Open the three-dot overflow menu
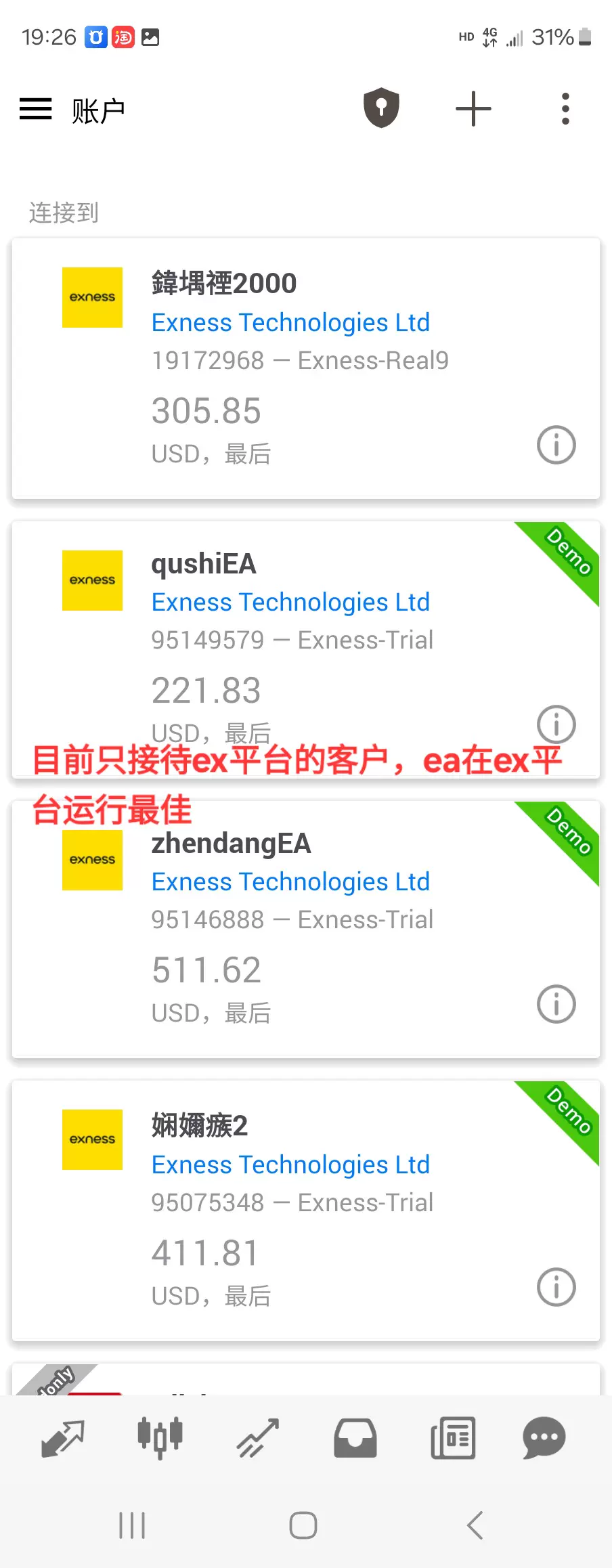The image size is (612, 1568). (565, 108)
